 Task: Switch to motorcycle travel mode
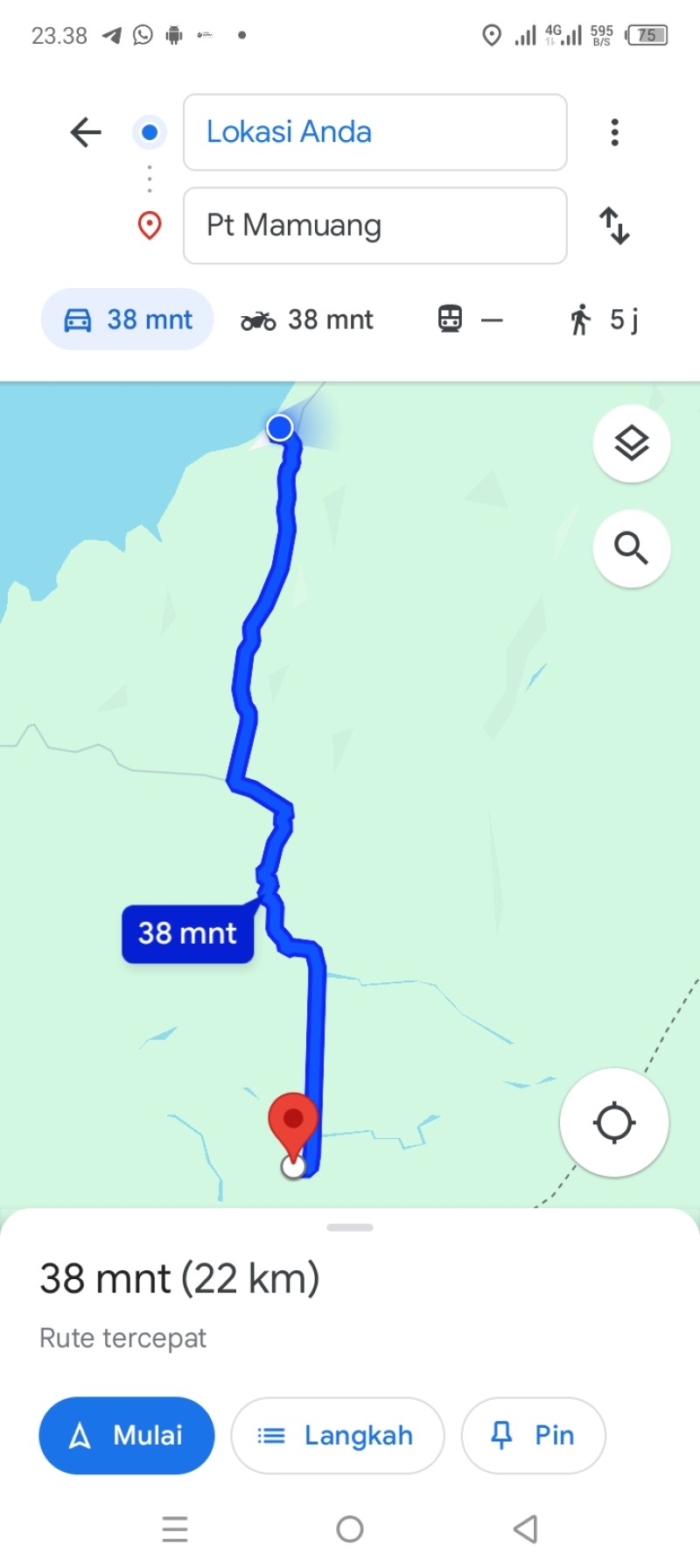click(x=306, y=320)
